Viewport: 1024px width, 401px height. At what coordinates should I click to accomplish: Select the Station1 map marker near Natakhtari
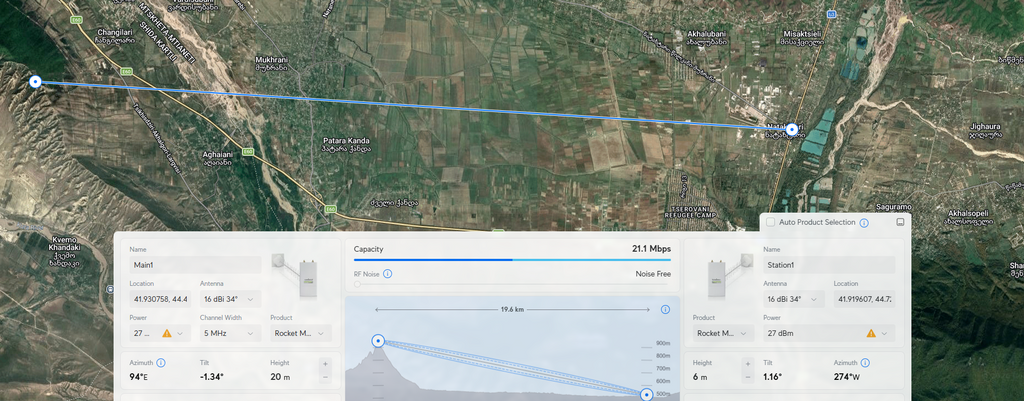point(792,129)
